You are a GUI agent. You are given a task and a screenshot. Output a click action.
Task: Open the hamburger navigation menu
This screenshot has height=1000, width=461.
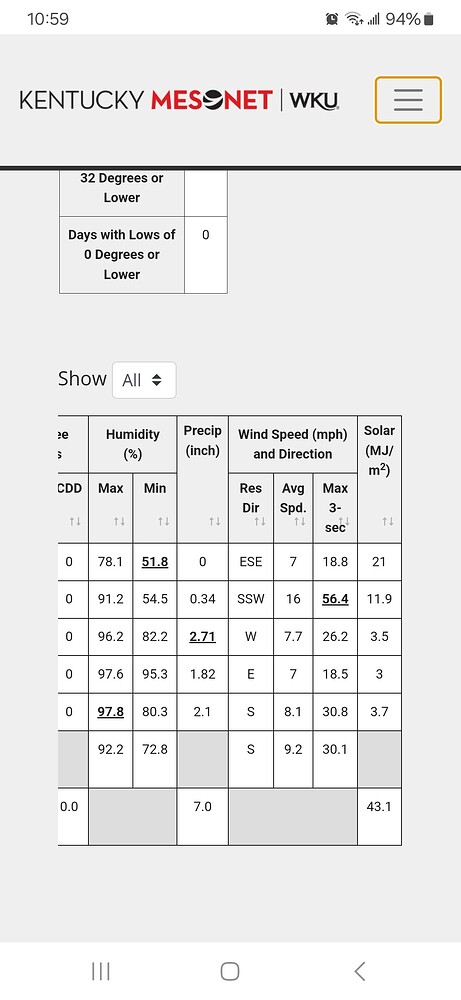pyautogui.click(x=408, y=99)
